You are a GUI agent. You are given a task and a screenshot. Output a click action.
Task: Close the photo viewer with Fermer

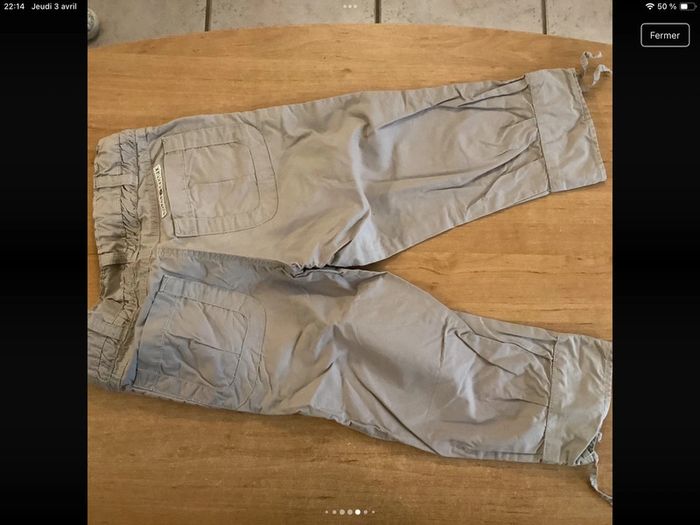click(664, 35)
